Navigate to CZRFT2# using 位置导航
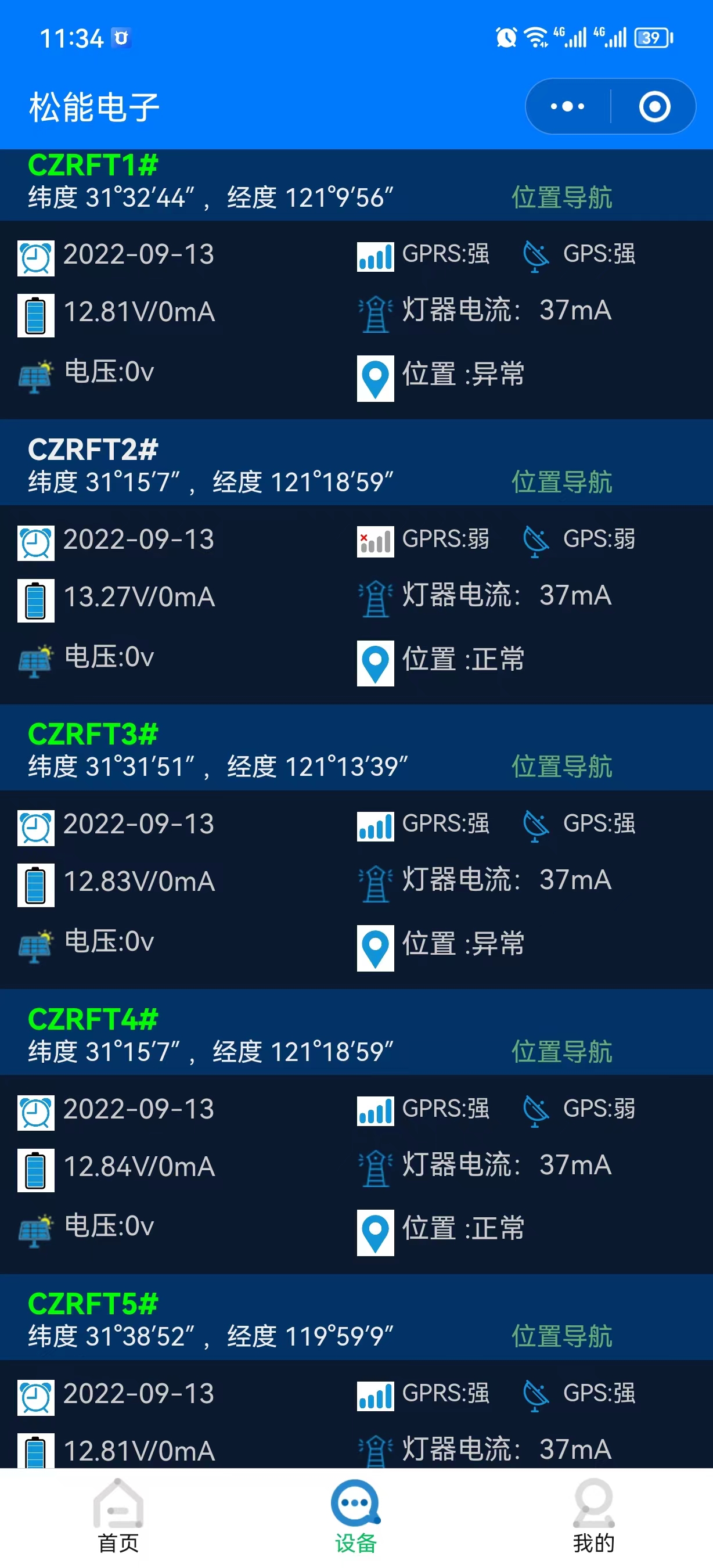 tap(561, 482)
